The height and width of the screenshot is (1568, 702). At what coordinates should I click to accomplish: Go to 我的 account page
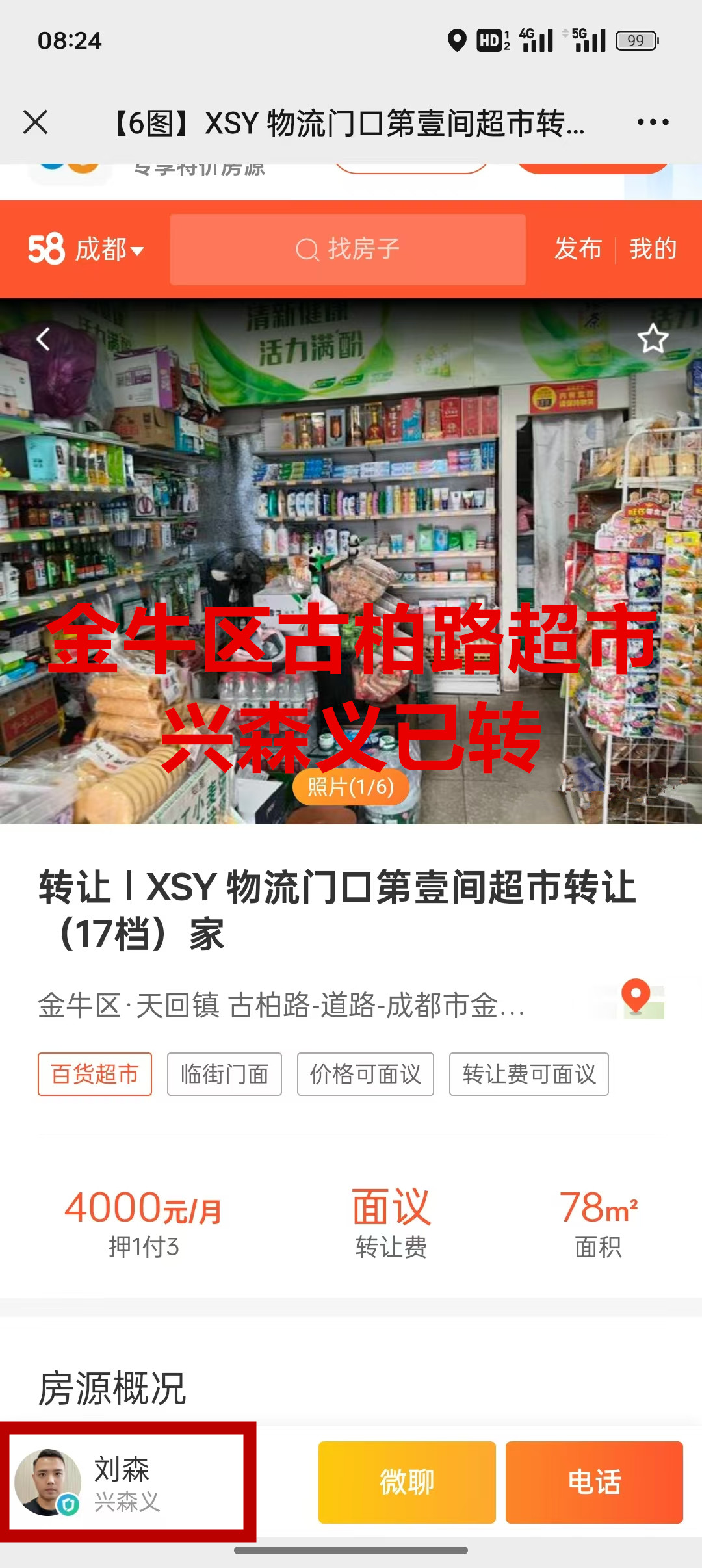click(x=653, y=249)
